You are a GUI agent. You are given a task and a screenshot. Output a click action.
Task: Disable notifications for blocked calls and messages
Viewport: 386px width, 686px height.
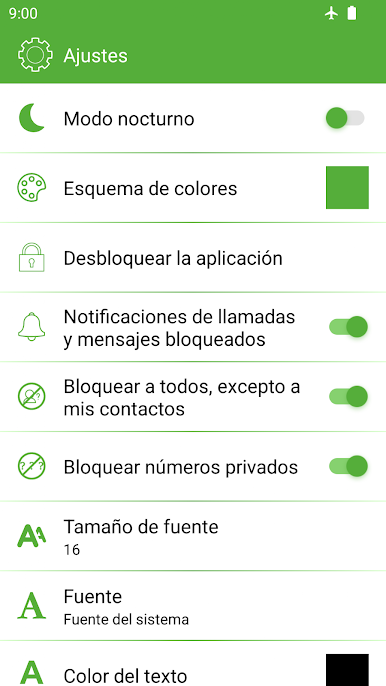click(x=348, y=327)
